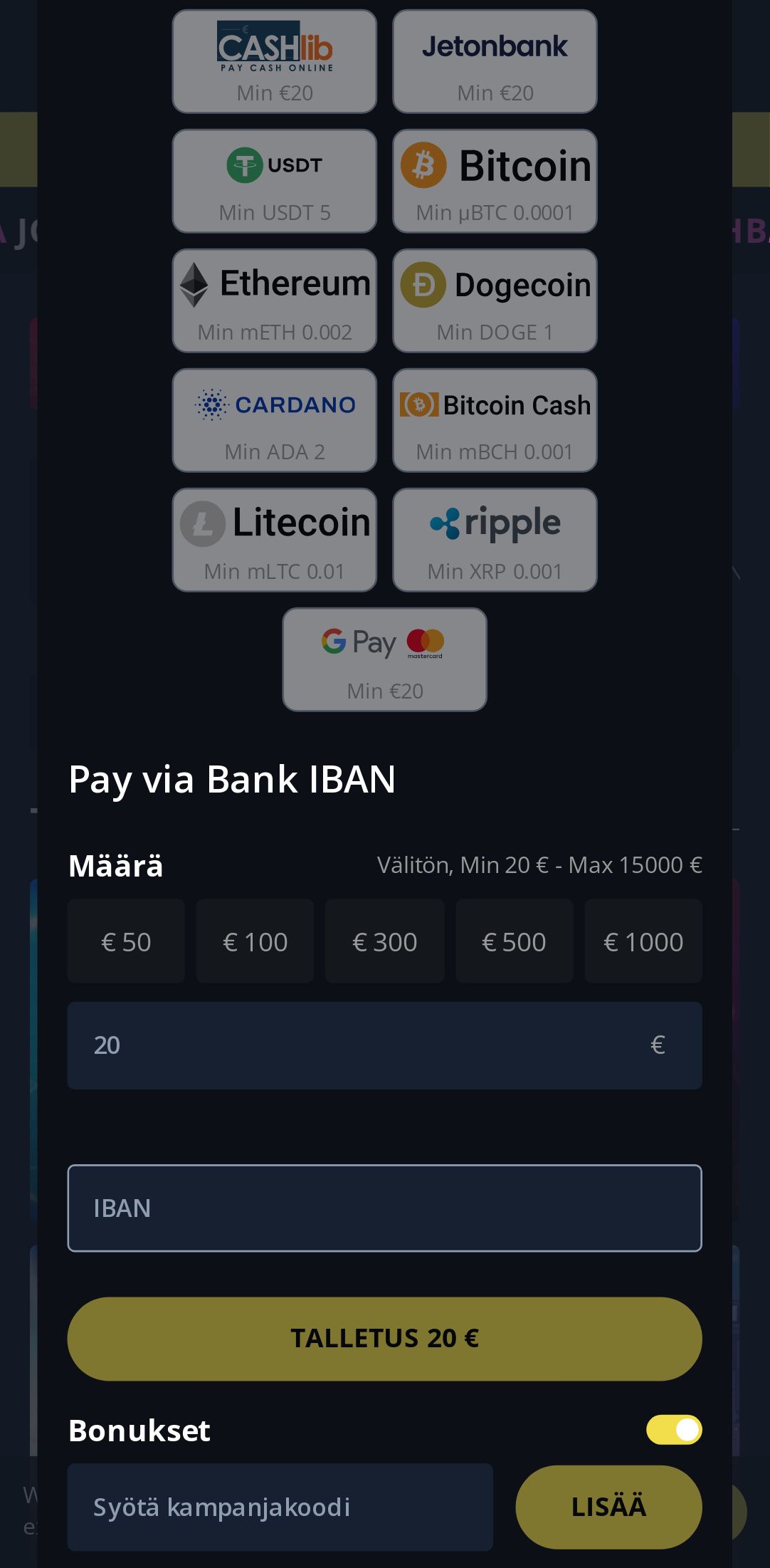Choose the € 300 preset amount
Viewport: 770px width, 1568px height.
(x=384, y=941)
